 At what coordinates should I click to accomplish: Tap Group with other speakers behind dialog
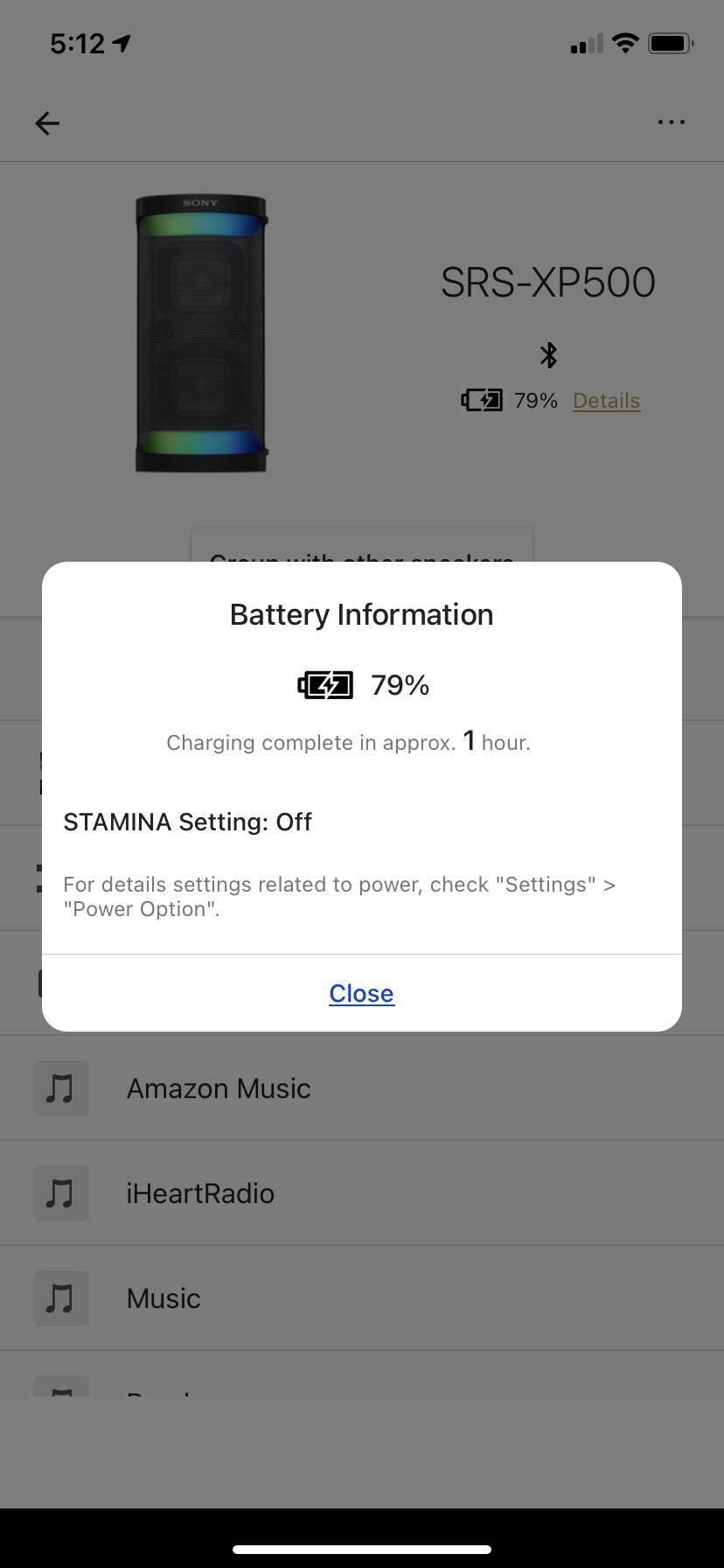tap(361, 556)
